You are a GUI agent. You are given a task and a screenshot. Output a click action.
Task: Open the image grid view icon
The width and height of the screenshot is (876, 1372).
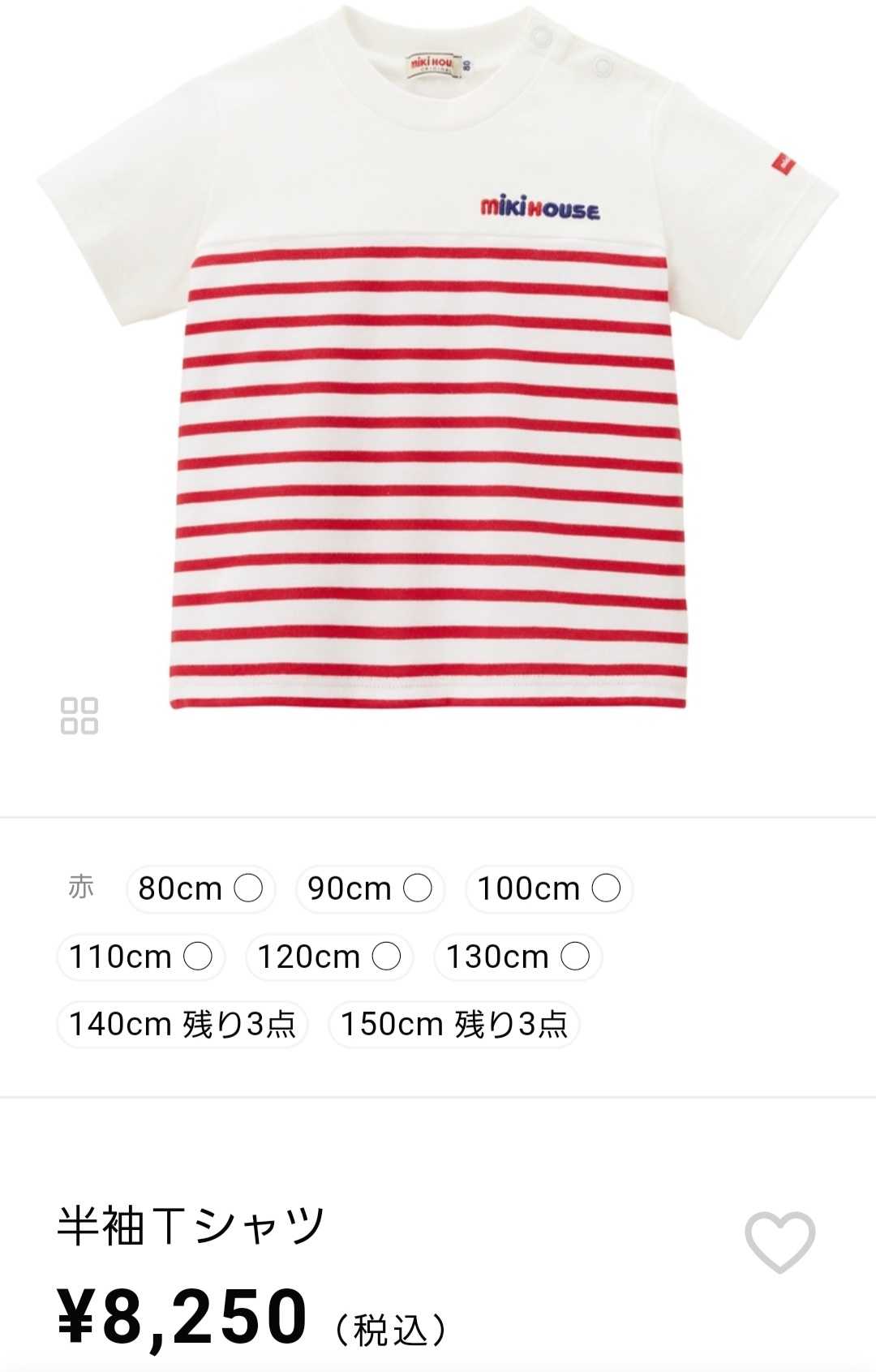click(79, 716)
